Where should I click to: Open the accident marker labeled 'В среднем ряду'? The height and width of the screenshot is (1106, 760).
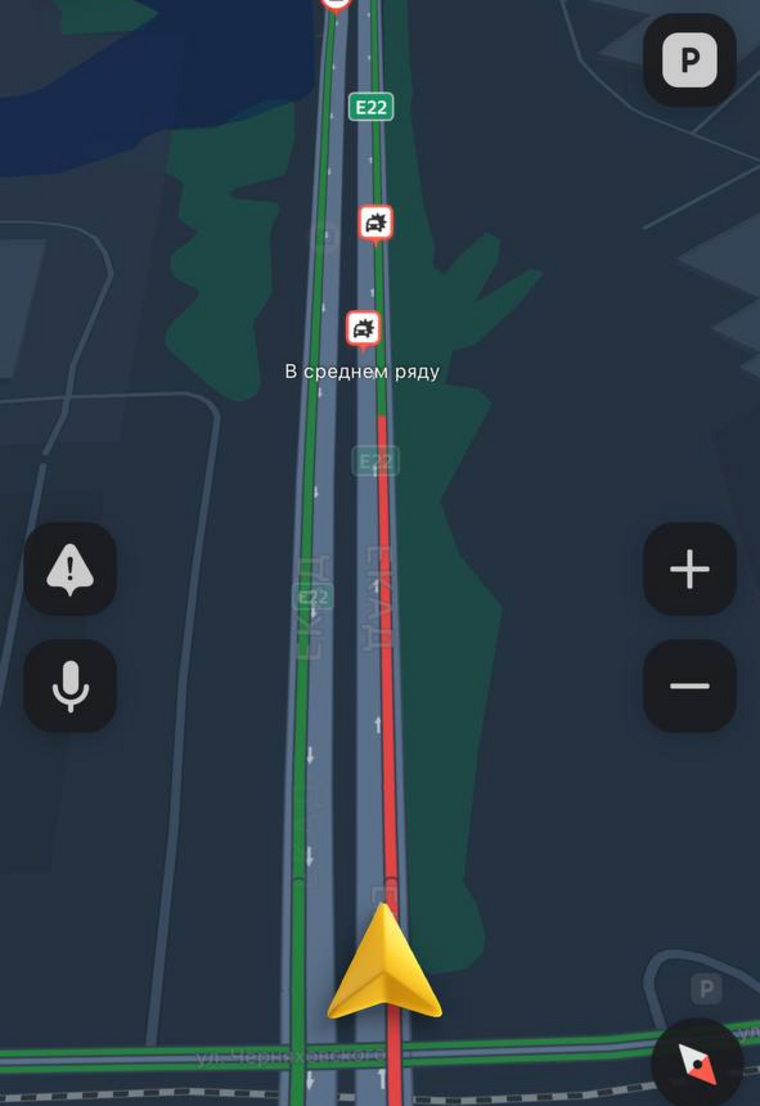click(364, 328)
